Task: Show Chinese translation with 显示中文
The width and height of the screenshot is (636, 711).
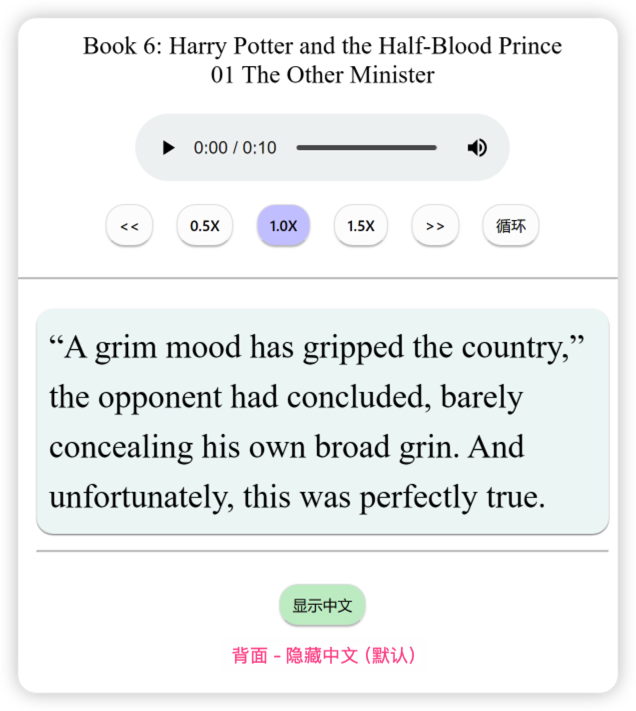Action: 322,605
